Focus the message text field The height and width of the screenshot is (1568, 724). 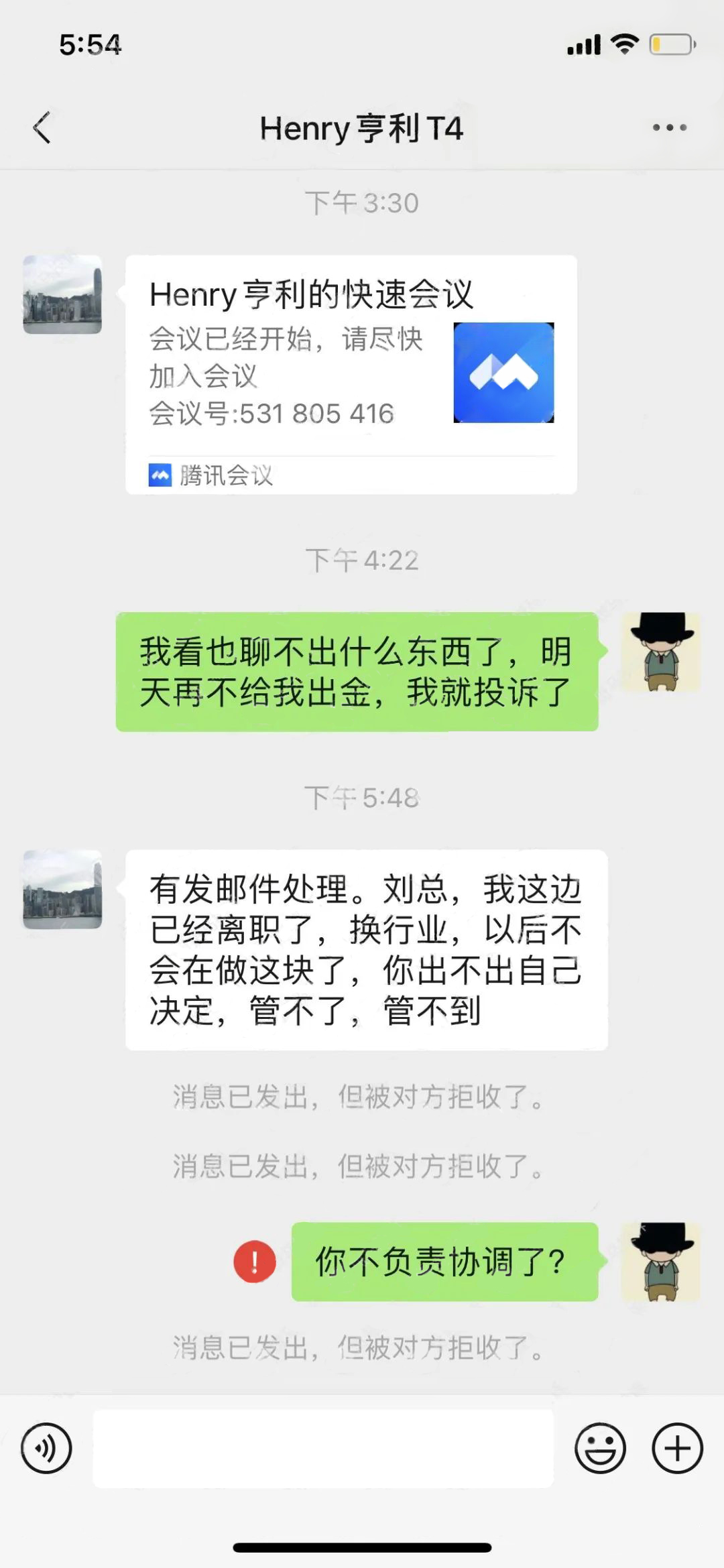tap(323, 1448)
